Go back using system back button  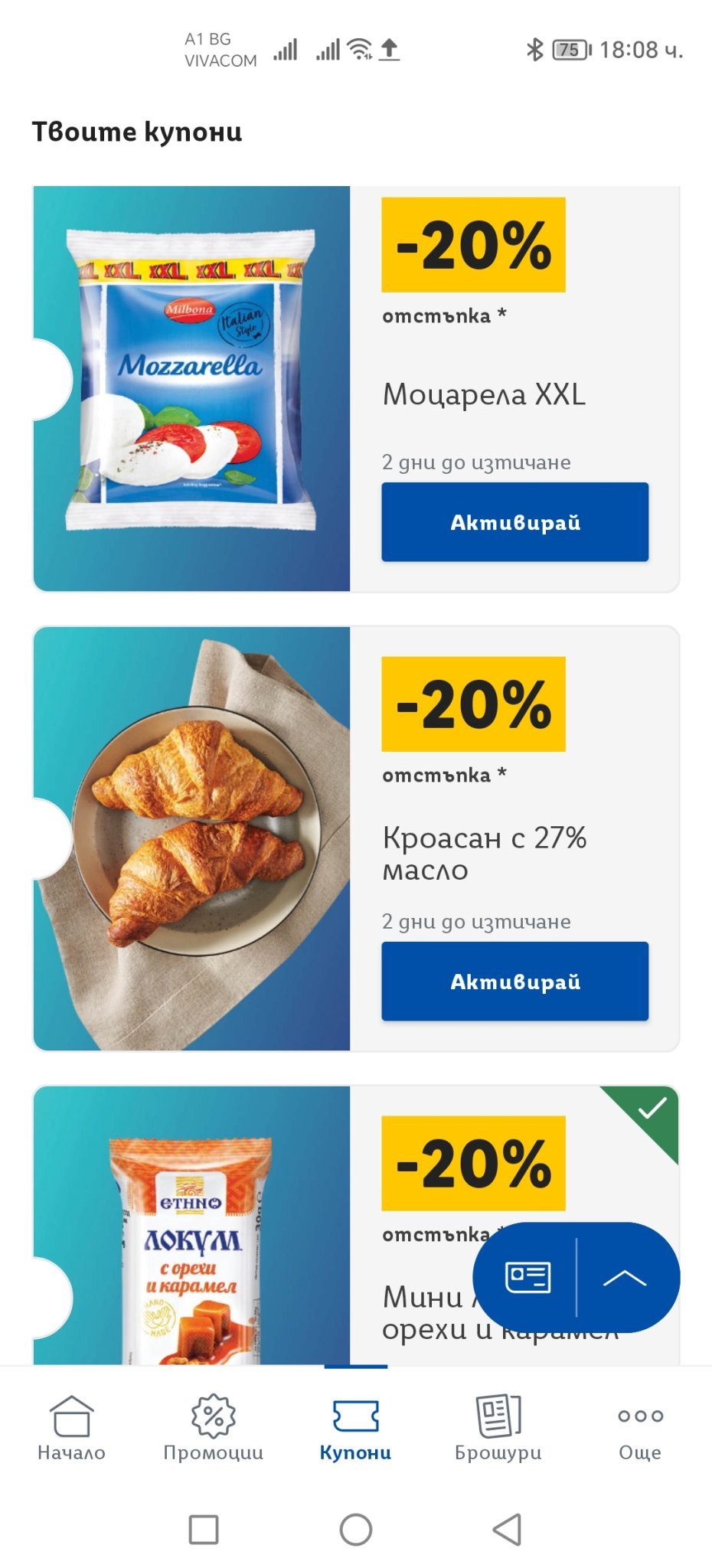point(507,1530)
